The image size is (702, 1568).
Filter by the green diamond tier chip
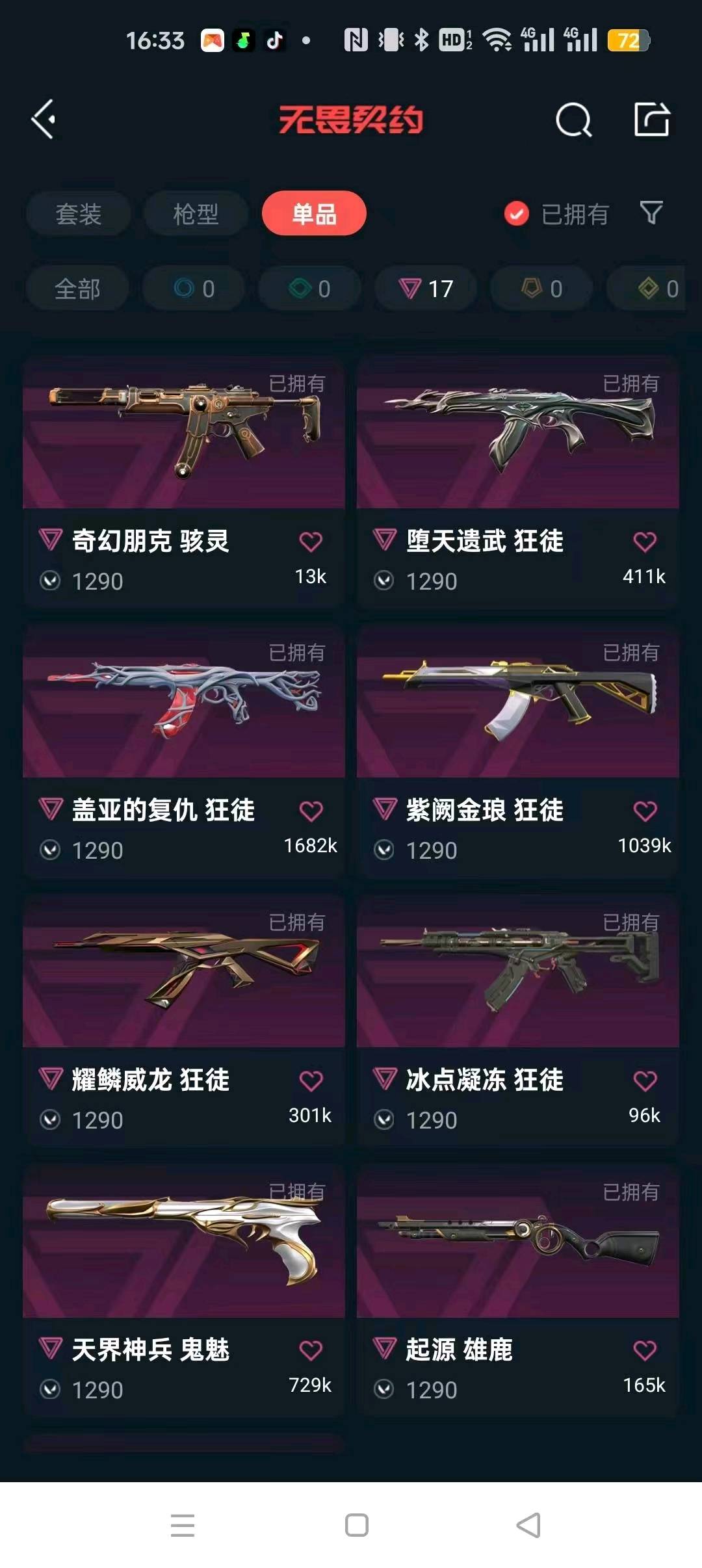click(x=310, y=289)
